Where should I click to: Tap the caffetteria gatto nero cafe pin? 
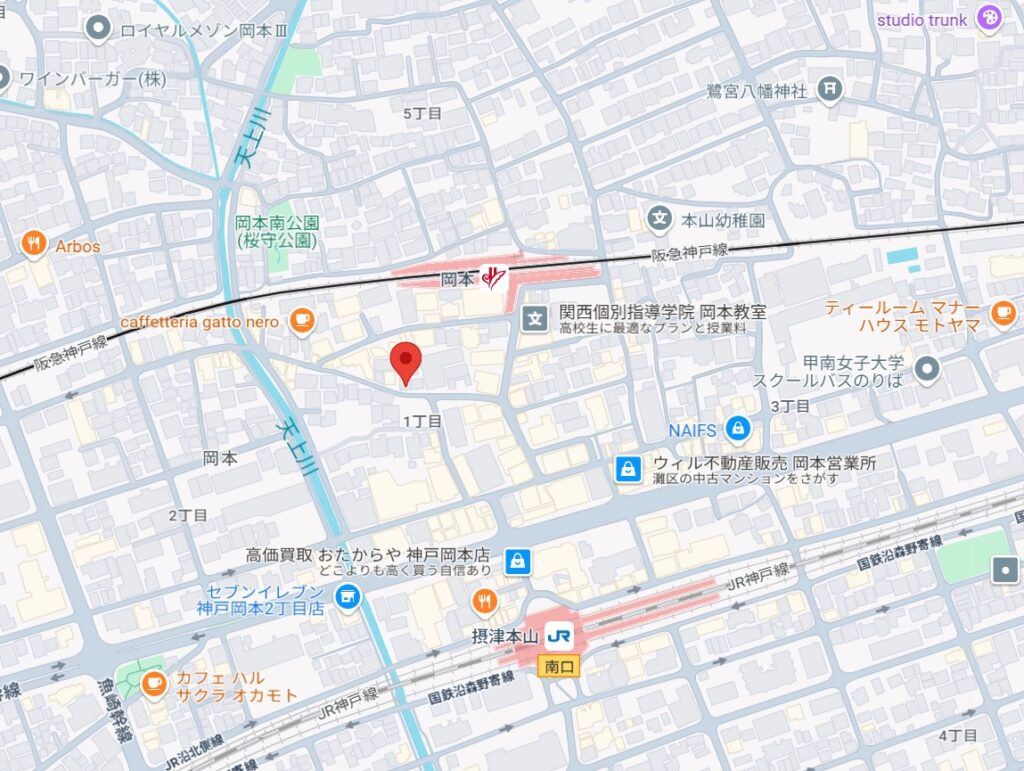click(300, 321)
